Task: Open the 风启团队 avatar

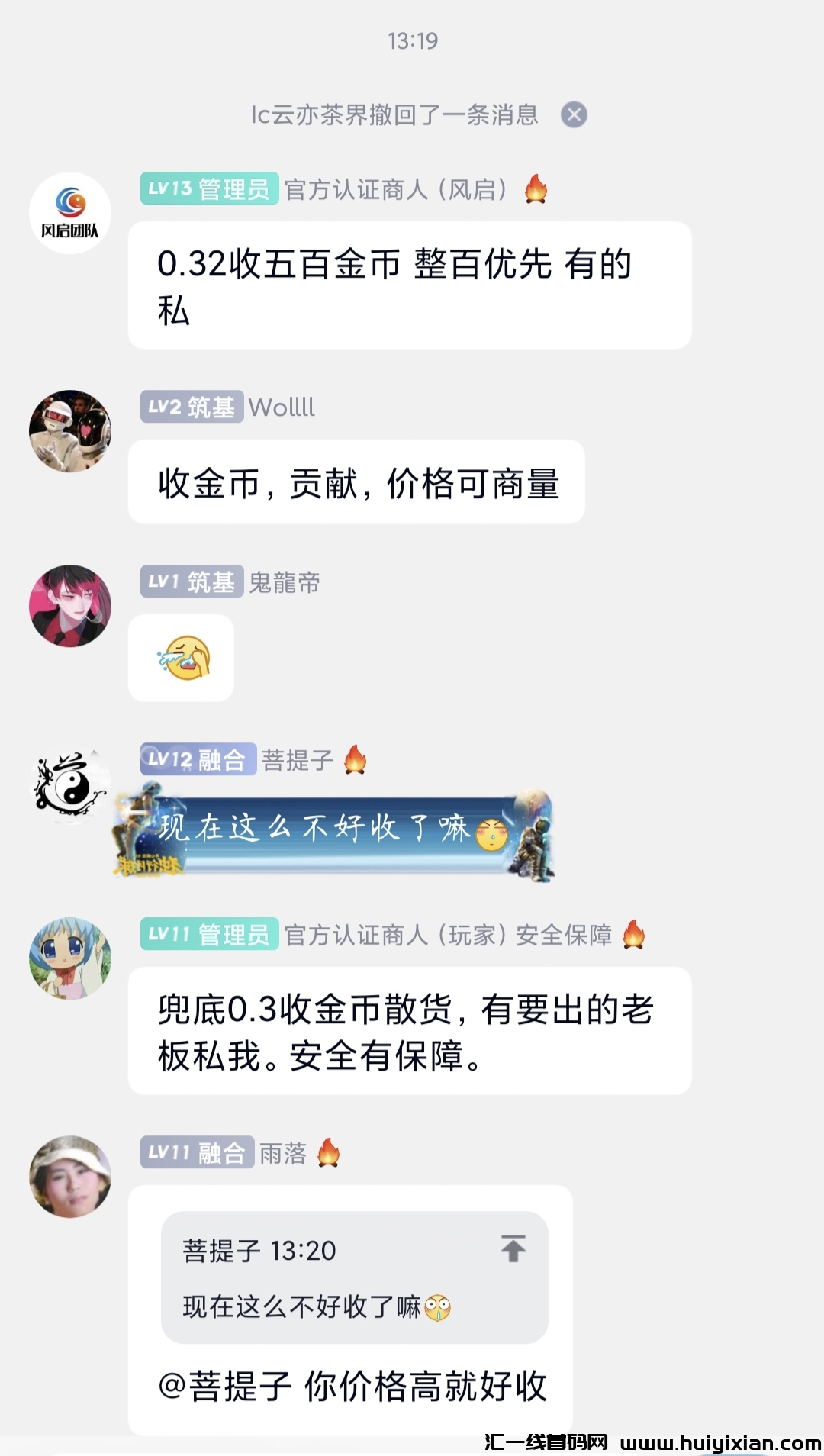Action: click(70, 212)
